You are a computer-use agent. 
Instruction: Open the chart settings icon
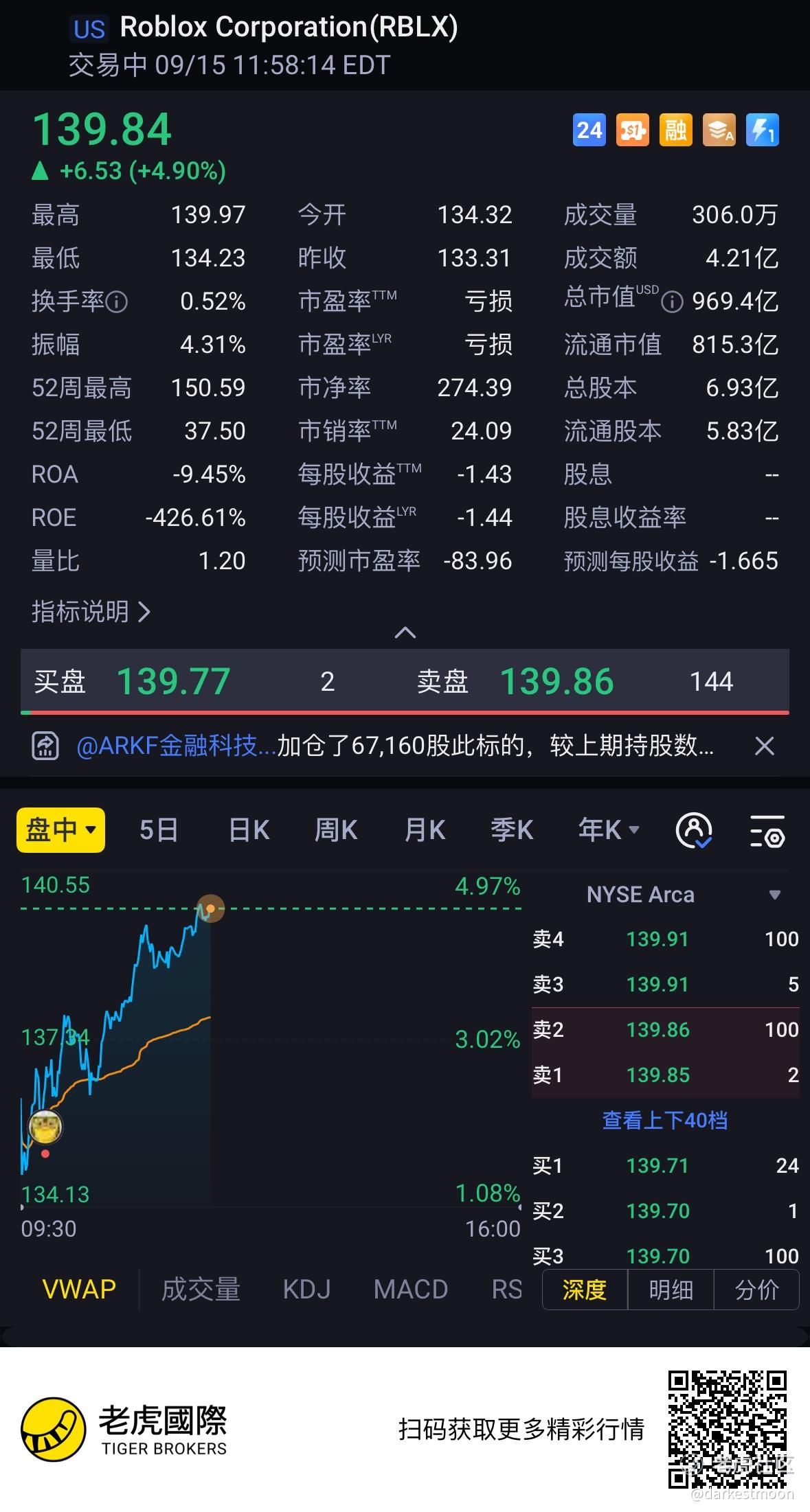767,831
